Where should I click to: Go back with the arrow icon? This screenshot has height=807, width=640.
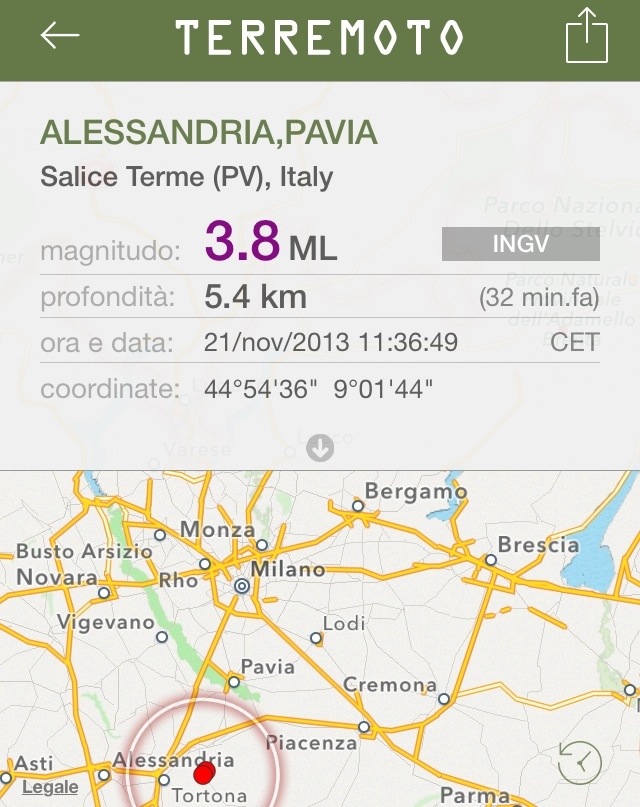pos(59,36)
